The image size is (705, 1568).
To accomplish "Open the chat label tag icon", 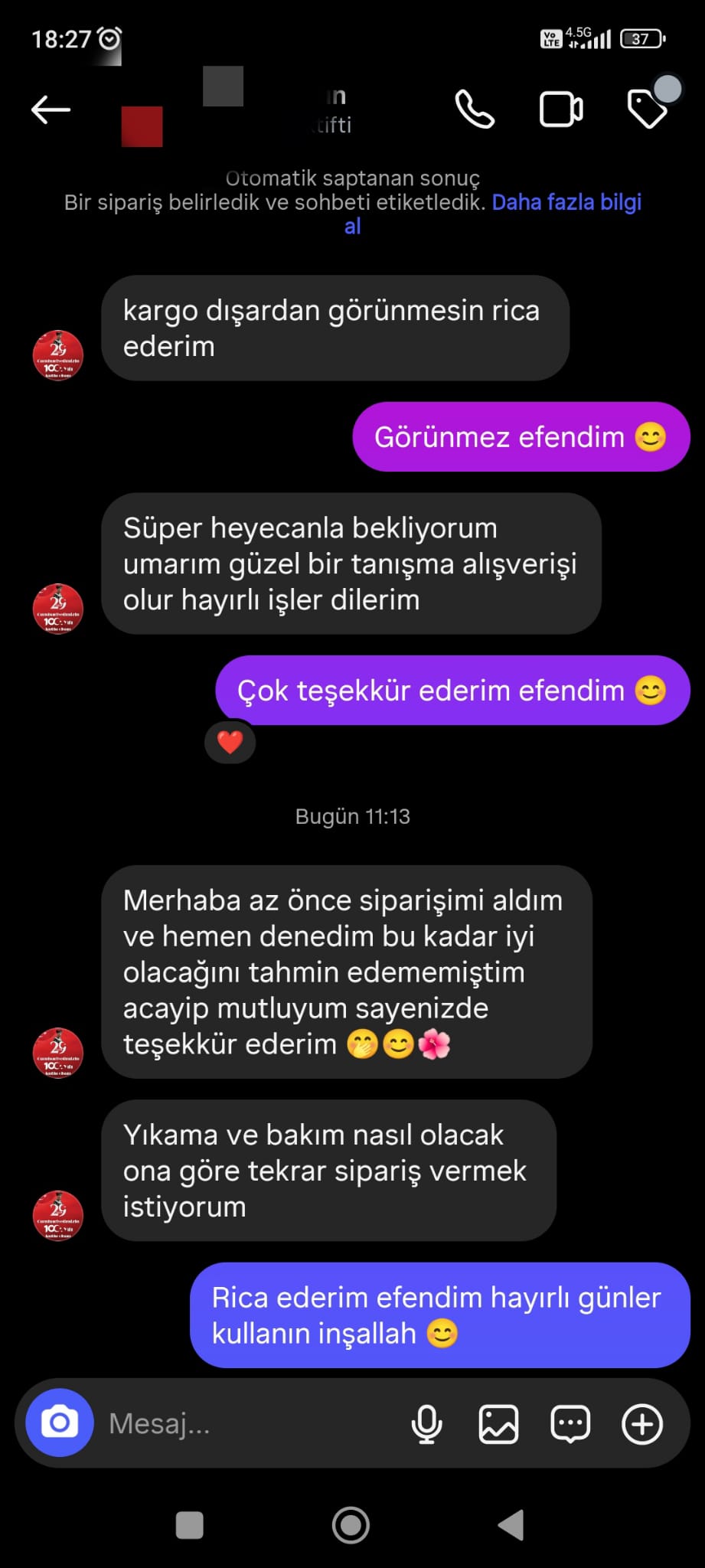I will coord(648,108).
